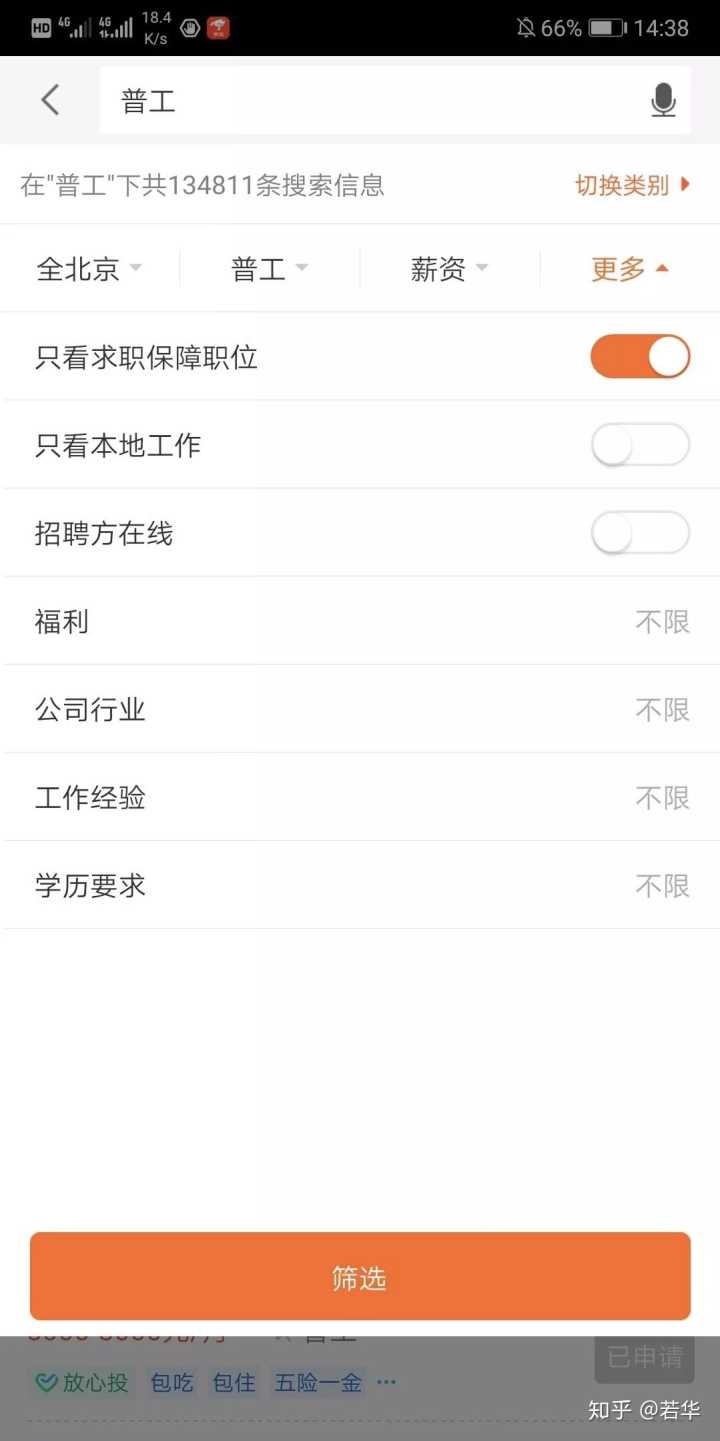This screenshot has height=1441, width=720.
Task: Start voice search with the microphone
Action: [x=663, y=101]
